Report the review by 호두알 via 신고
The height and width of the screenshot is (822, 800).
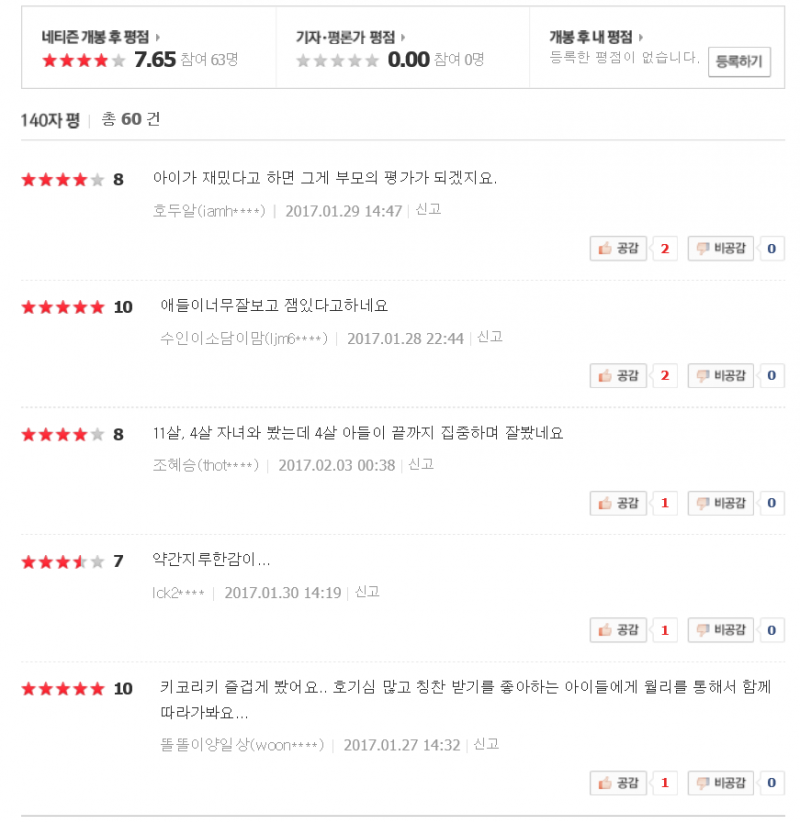[428, 210]
